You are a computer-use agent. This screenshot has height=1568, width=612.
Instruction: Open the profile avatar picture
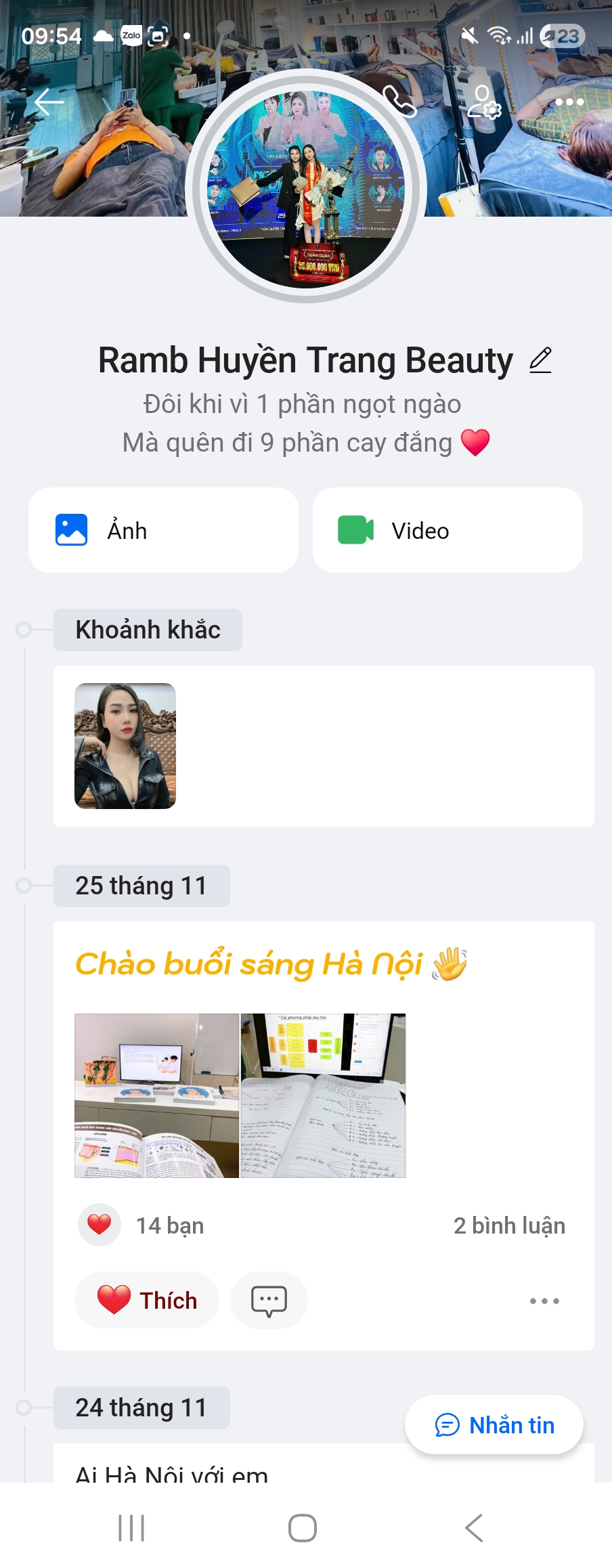click(306, 188)
